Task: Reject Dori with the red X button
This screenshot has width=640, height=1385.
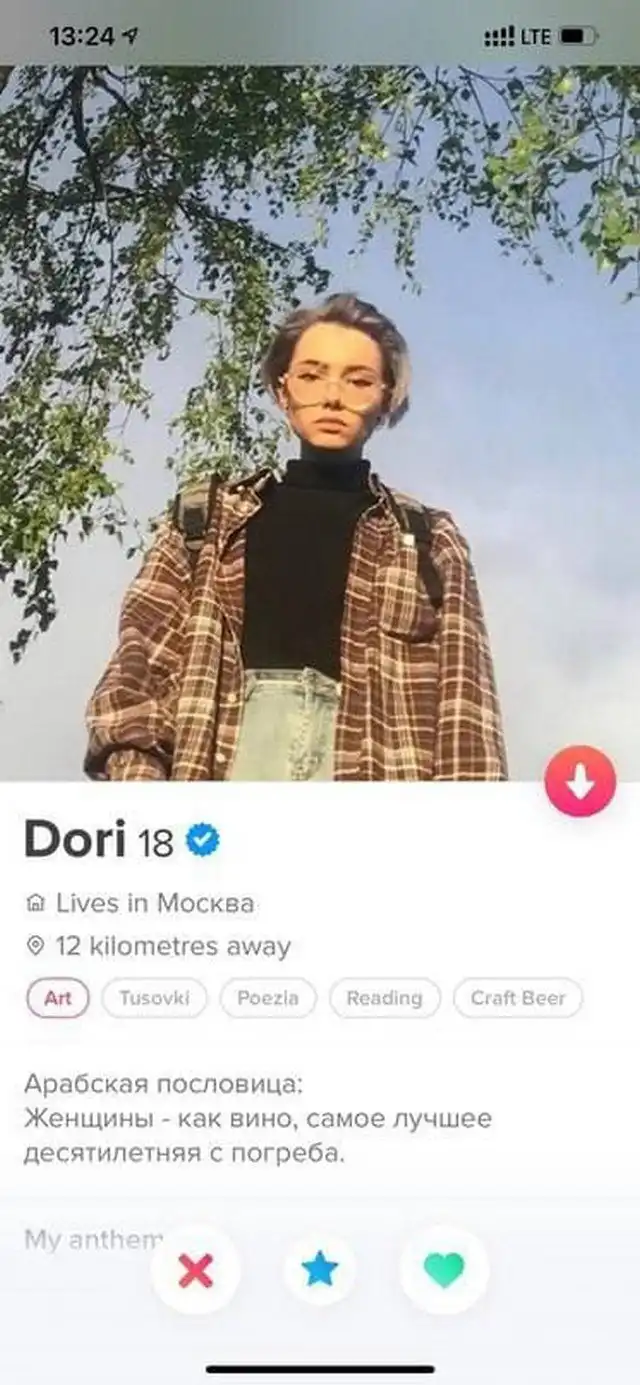Action: pyautogui.click(x=195, y=1270)
